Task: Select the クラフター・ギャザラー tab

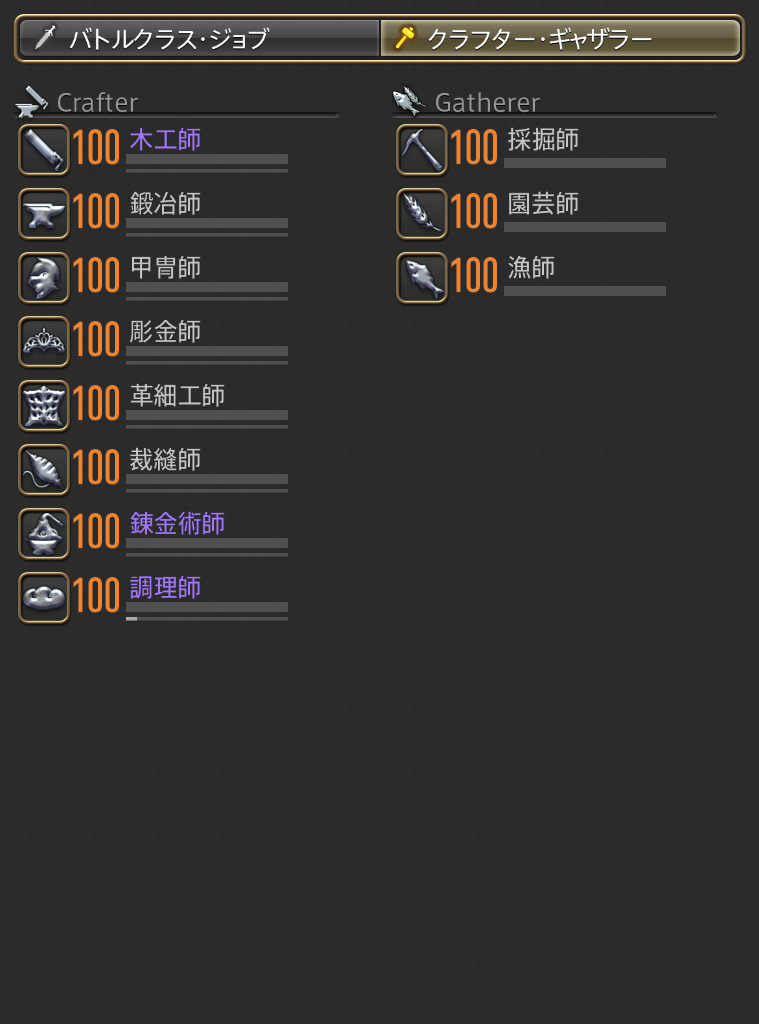Action: point(560,39)
